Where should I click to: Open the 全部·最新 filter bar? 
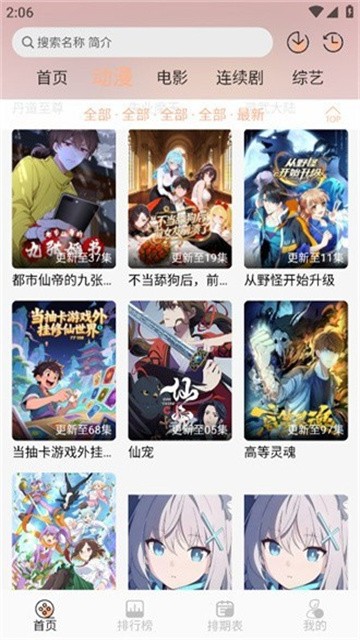coord(174,115)
